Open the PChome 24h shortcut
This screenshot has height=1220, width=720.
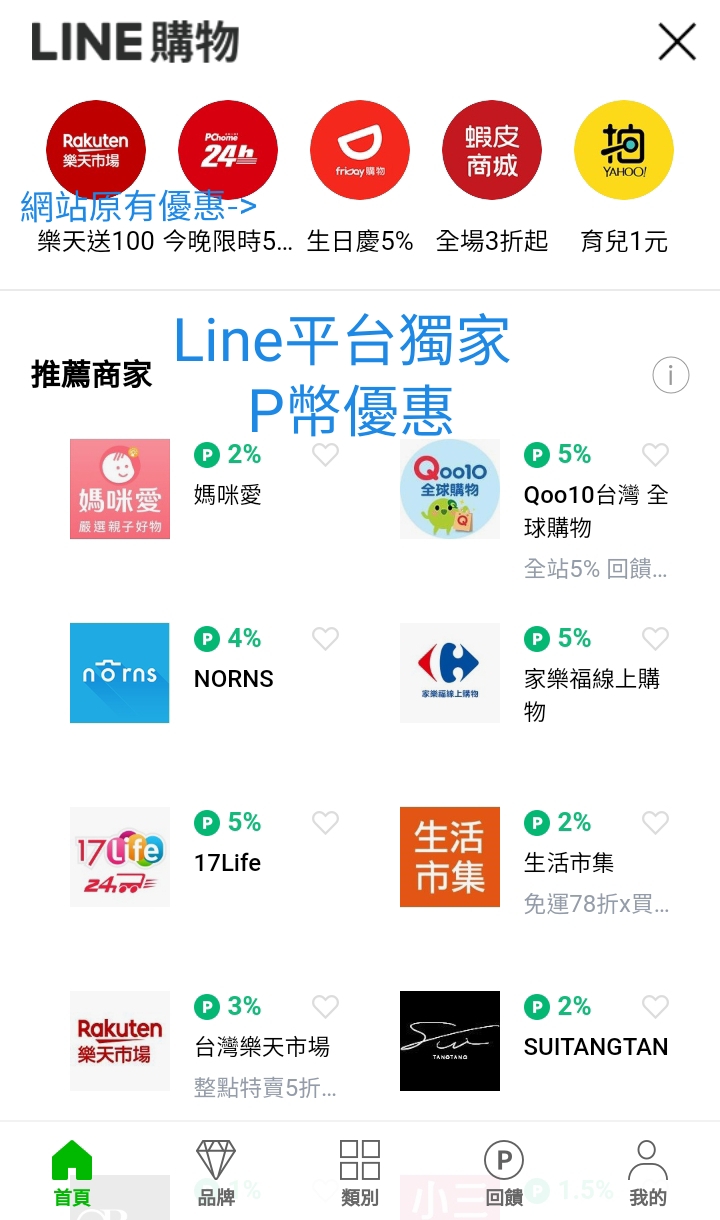click(x=228, y=150)
